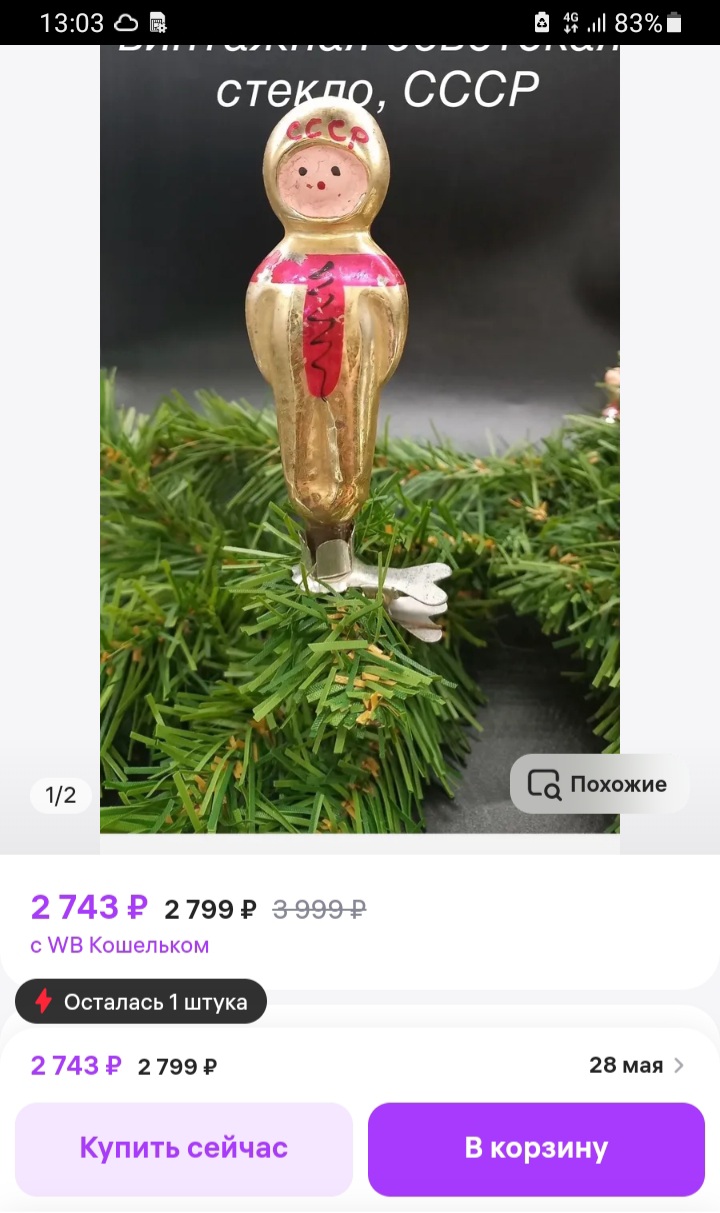Screen dimensions: 720x1213
Task: Open similar items via 'Похожие'
Action: point(599,784)
